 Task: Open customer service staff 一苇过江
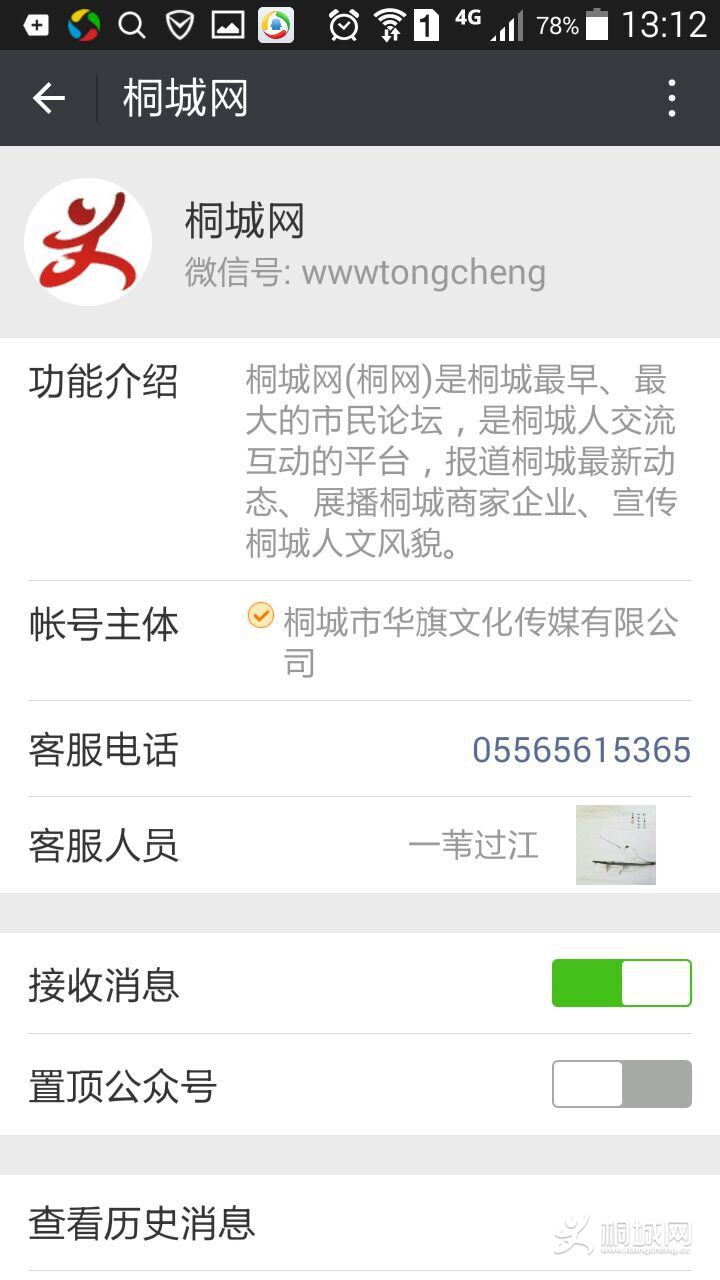pyautogui.click(x=473, y=846)
